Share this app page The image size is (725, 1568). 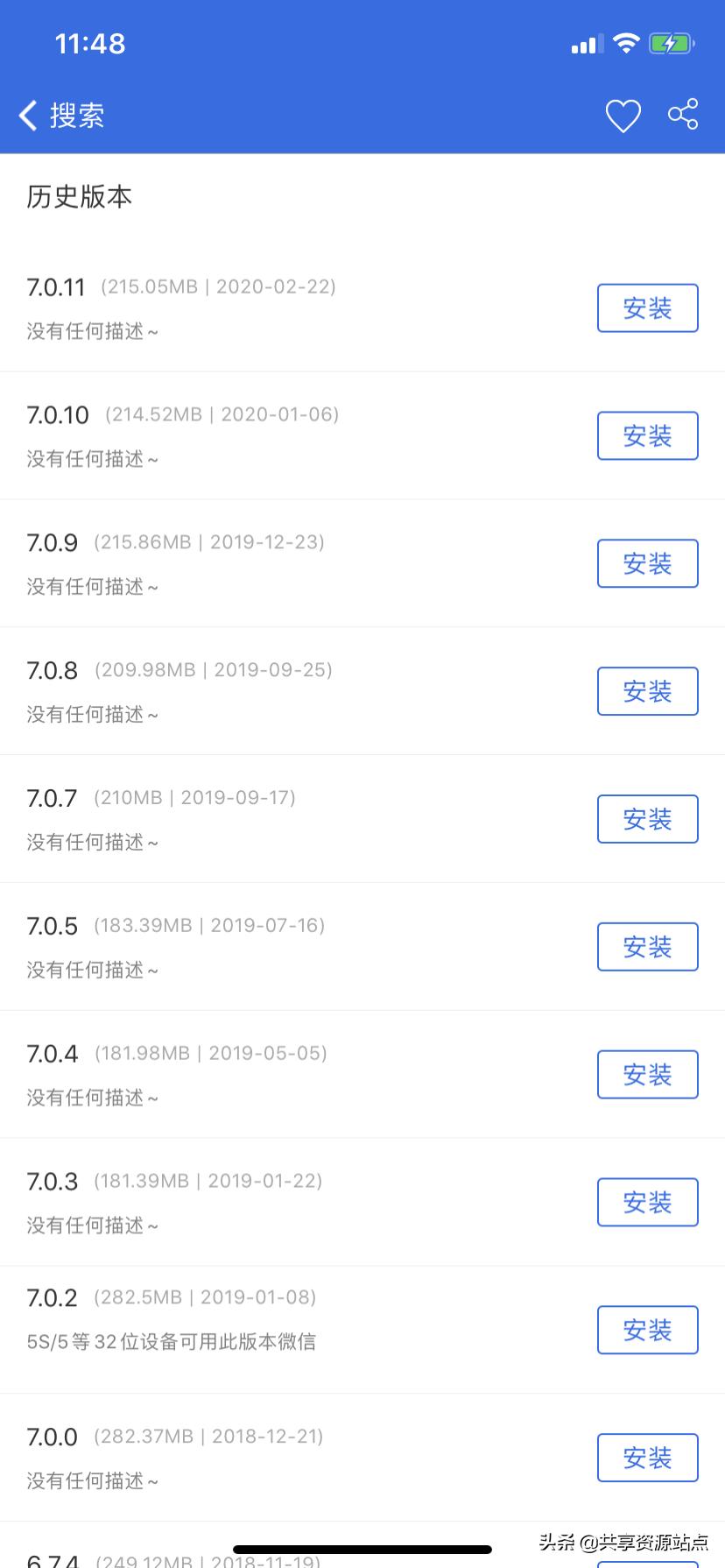(x=683, y=115)
